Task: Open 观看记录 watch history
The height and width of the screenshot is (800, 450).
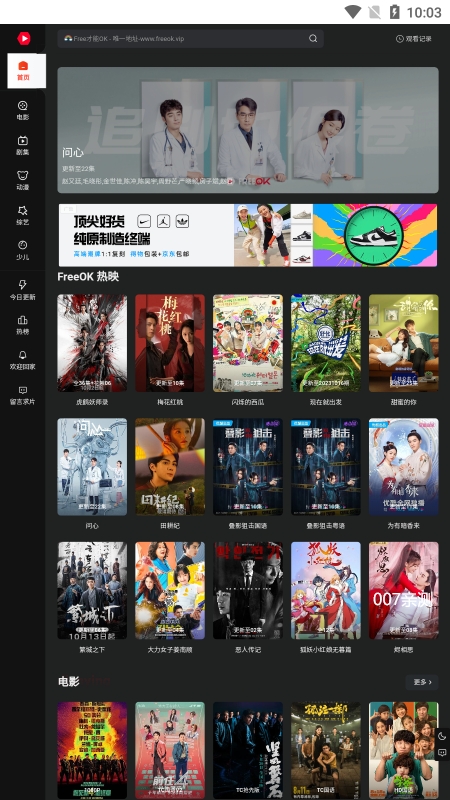Action: [414, 39]
